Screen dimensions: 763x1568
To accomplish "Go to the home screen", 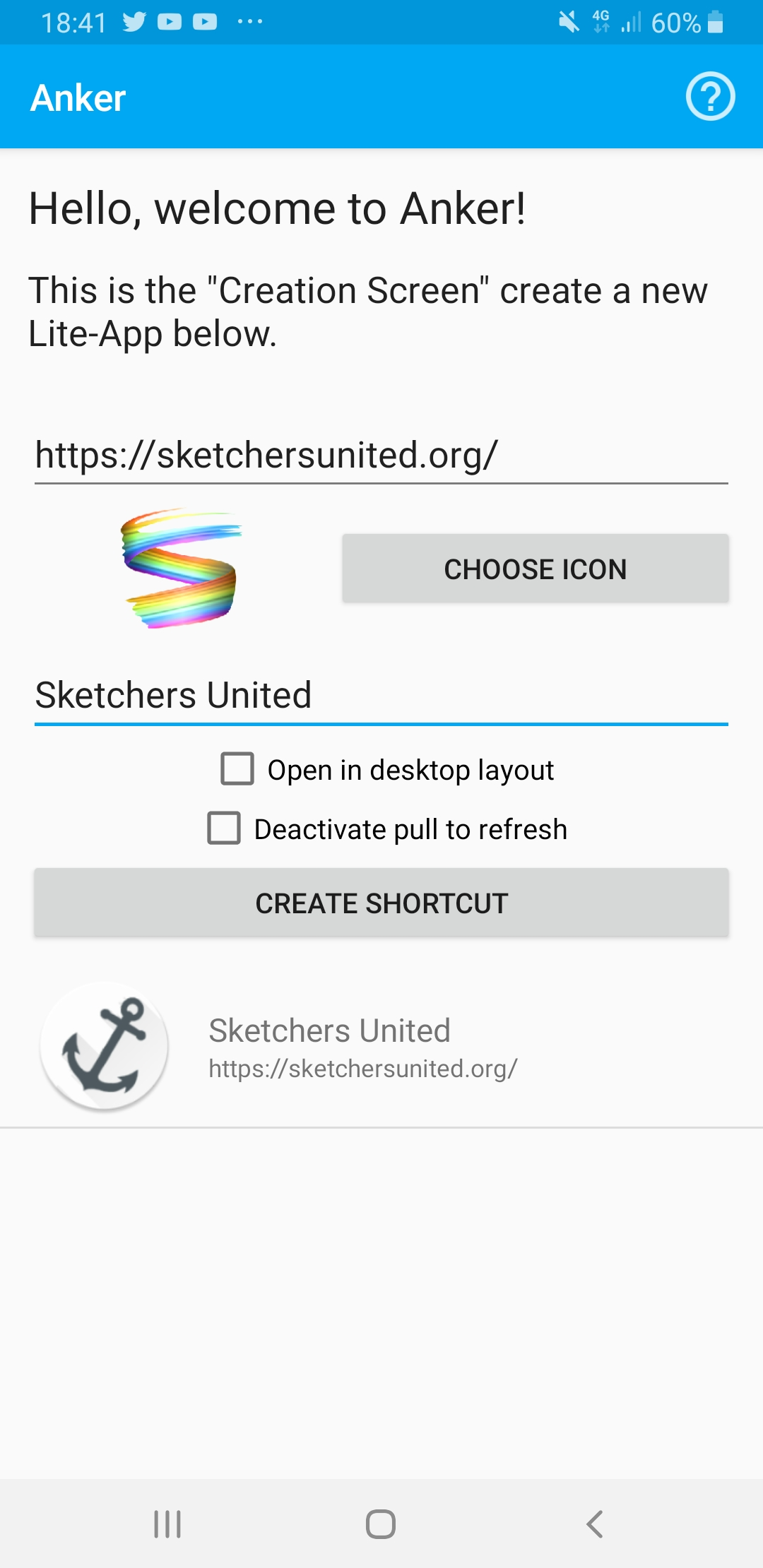I will 381,1524.
